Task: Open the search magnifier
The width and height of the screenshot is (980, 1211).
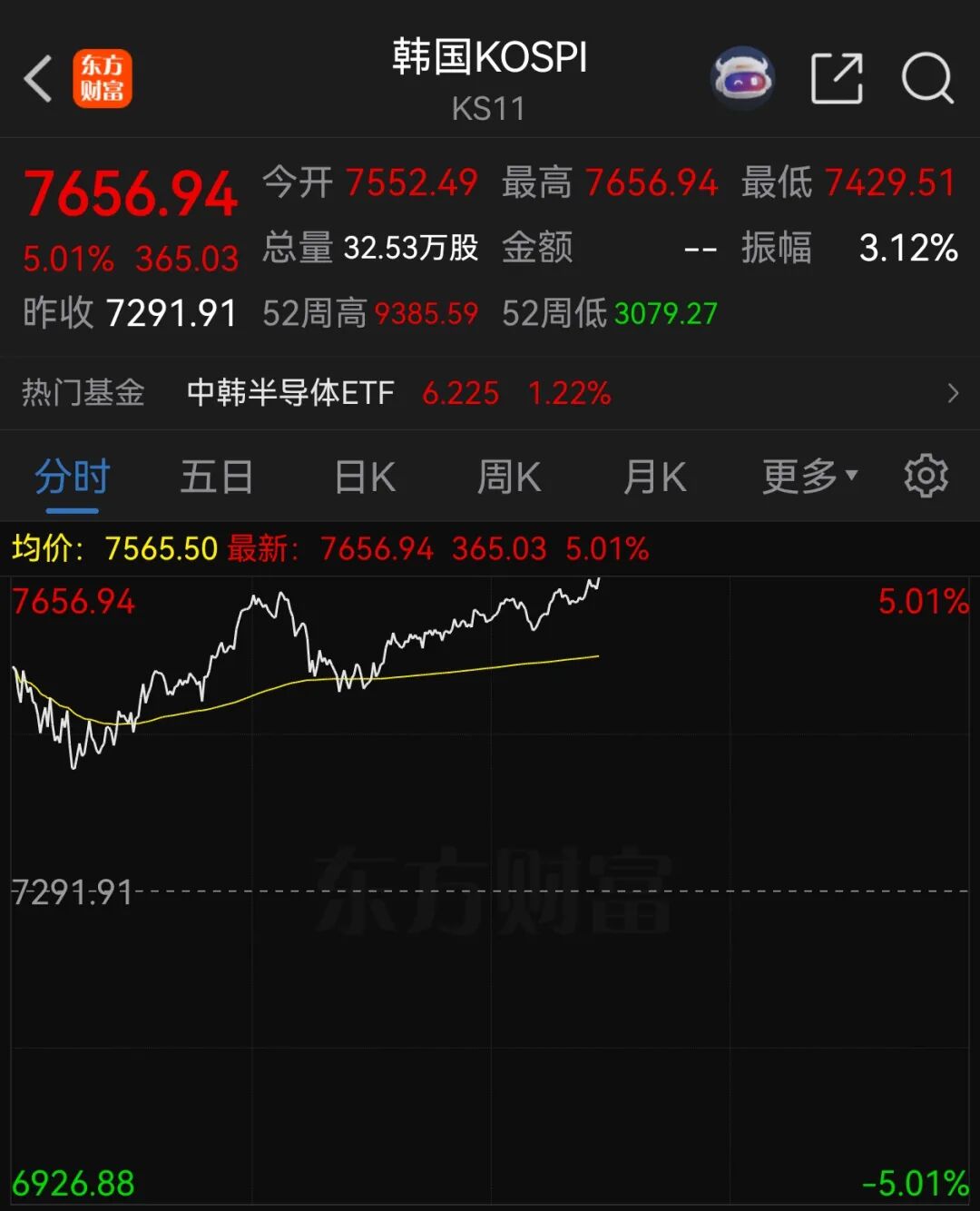Action: click(x=927, y=78)
